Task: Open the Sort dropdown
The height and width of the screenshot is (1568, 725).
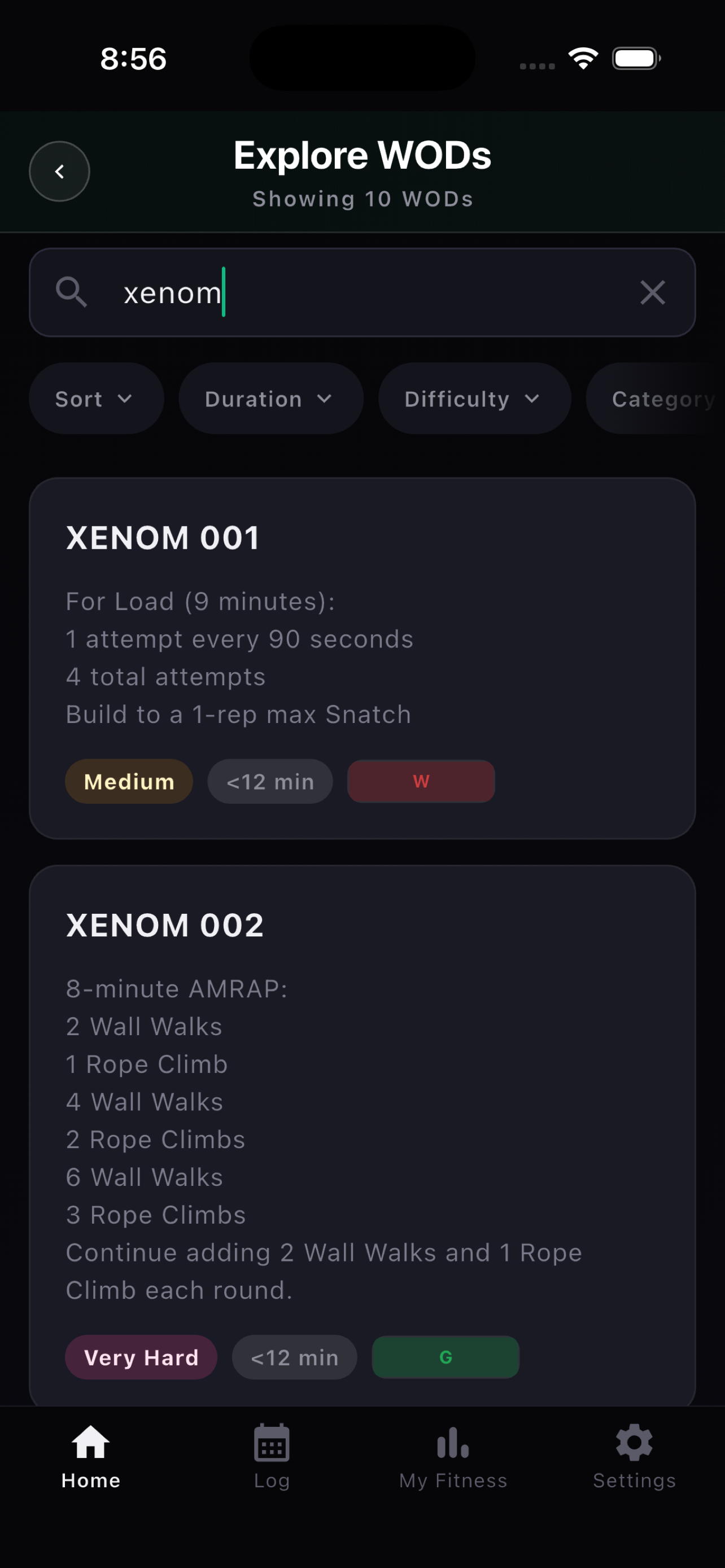Action: point(95,398)
